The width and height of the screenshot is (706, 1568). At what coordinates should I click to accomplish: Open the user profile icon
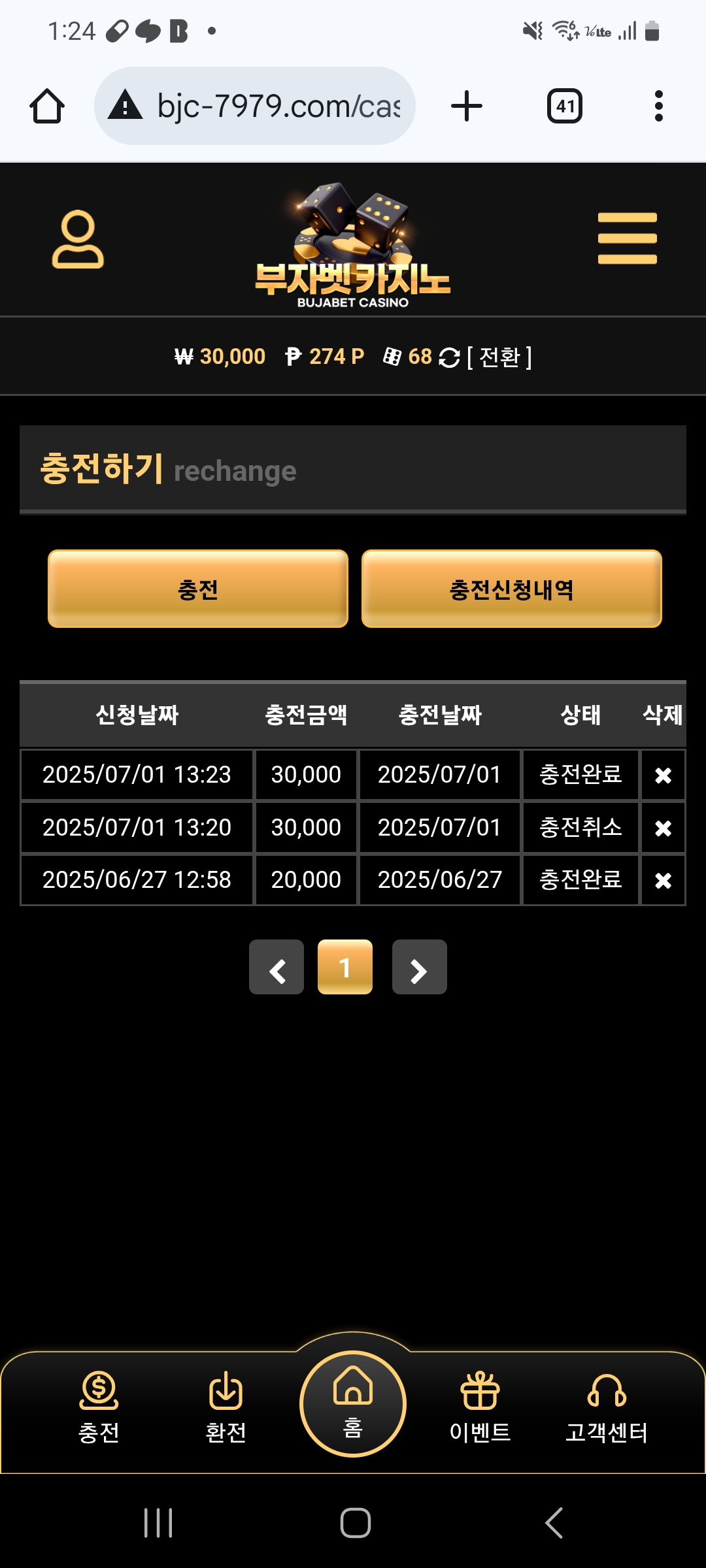pyautogui.click(x=78, y=239)
